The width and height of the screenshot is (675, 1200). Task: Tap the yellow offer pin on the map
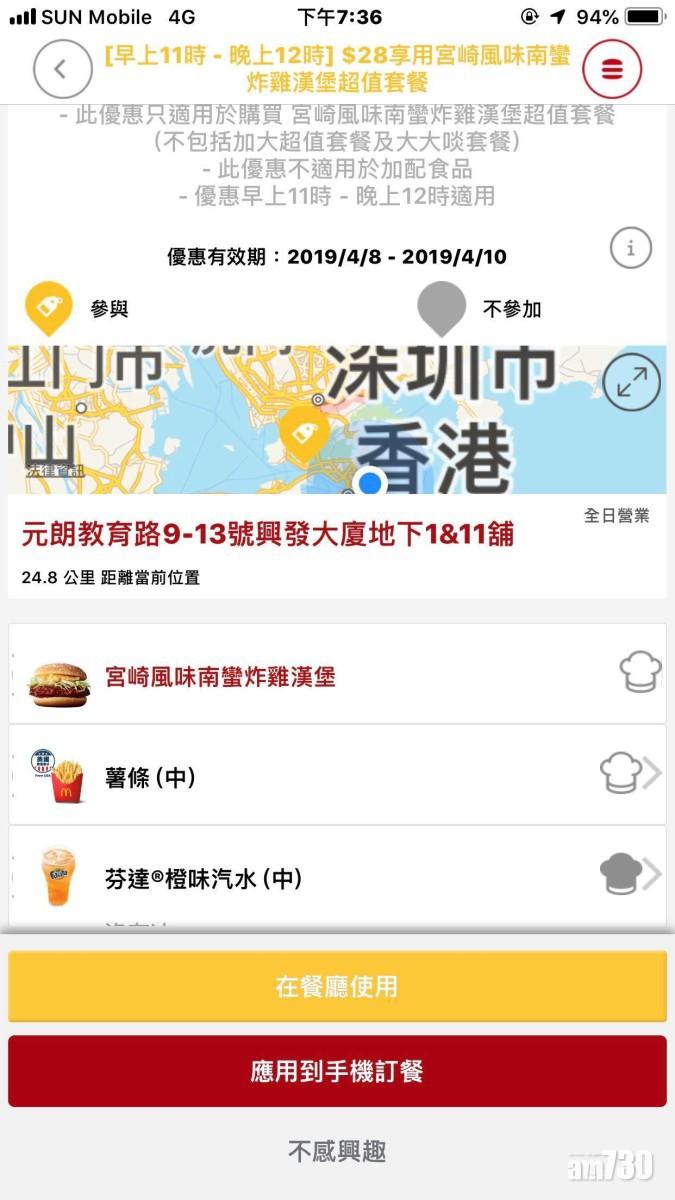tap(305, 430)
